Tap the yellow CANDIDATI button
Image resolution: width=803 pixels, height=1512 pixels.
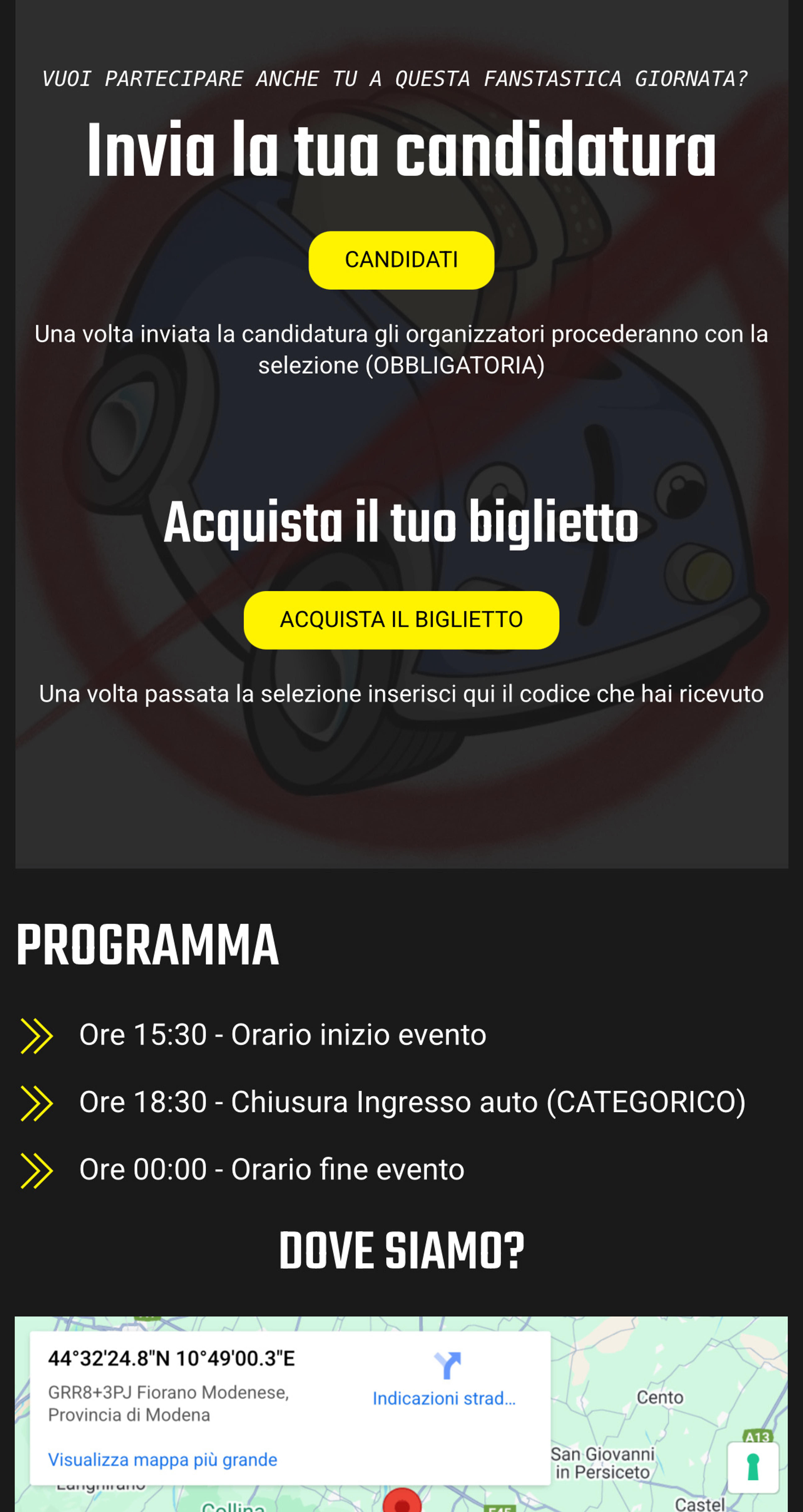tap(401, 260)
